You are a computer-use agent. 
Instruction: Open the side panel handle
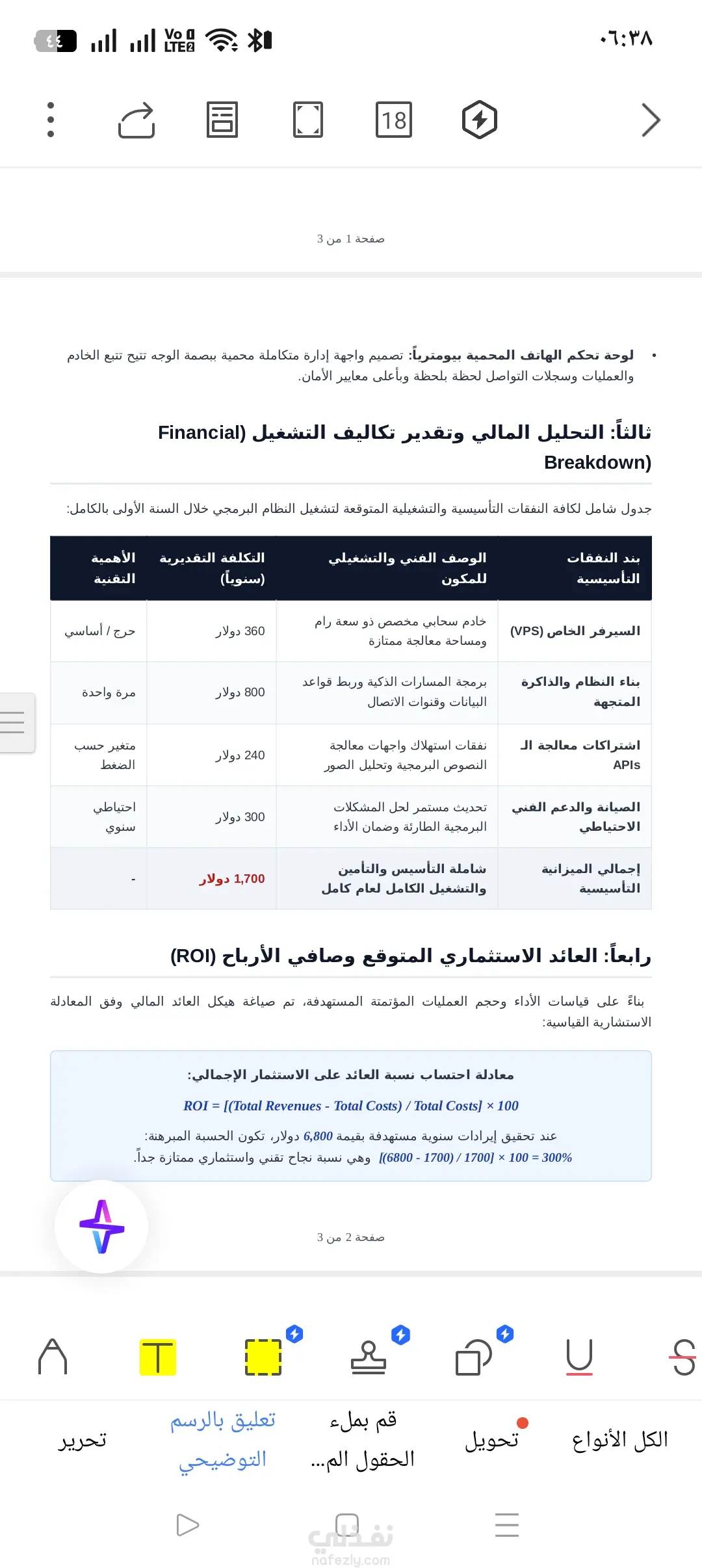point(16,722)
